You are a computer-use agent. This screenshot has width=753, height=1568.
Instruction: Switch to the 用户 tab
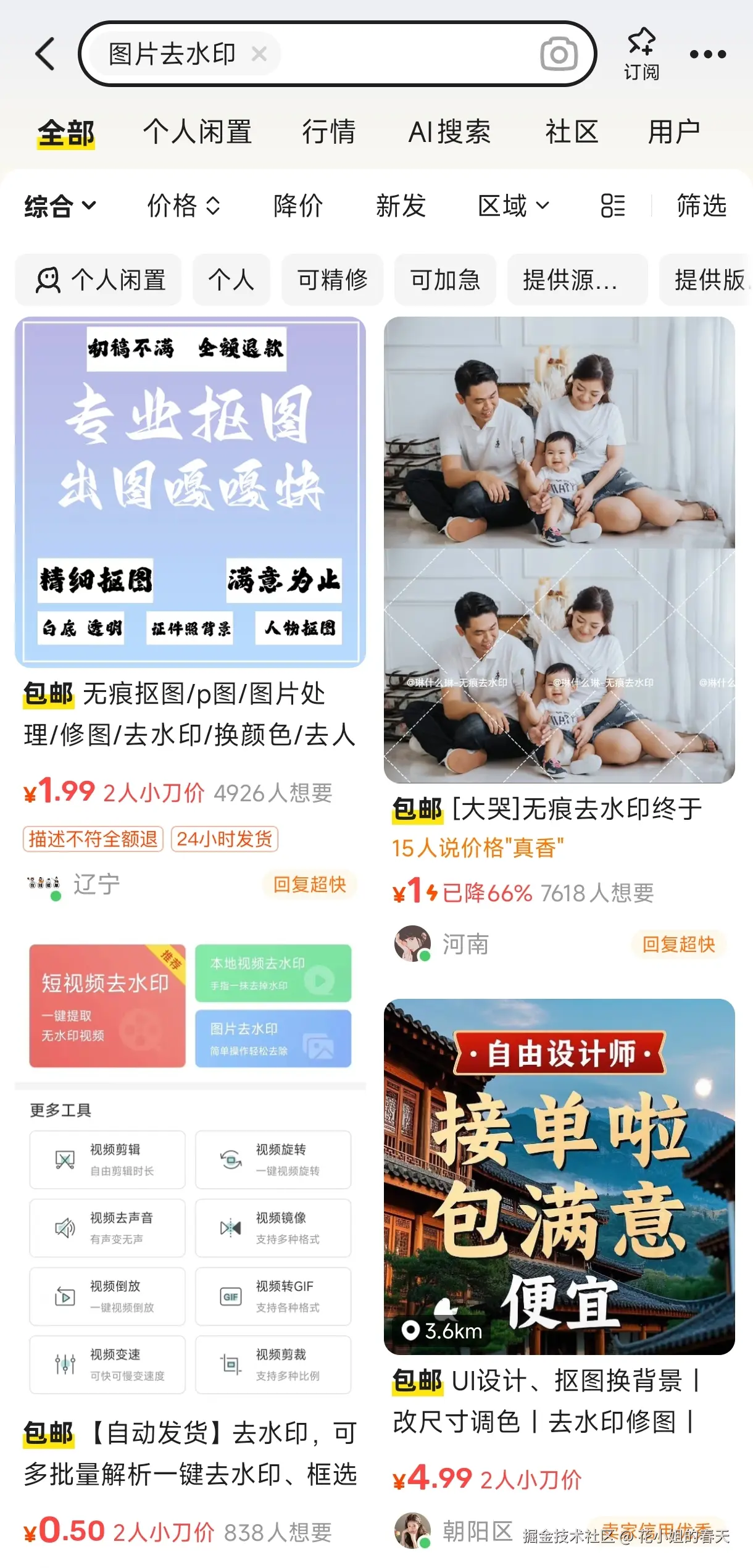point(673,132)
